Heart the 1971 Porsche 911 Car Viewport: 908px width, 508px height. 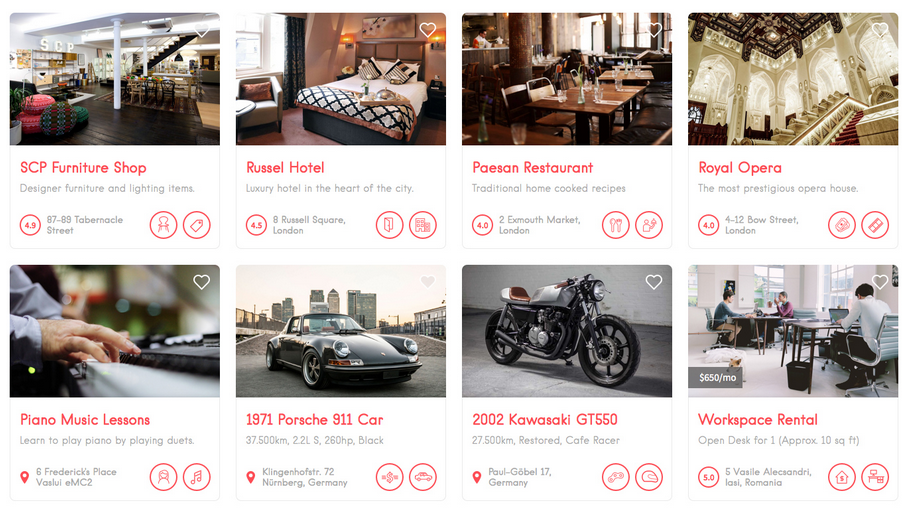click(x=428, y=283)
